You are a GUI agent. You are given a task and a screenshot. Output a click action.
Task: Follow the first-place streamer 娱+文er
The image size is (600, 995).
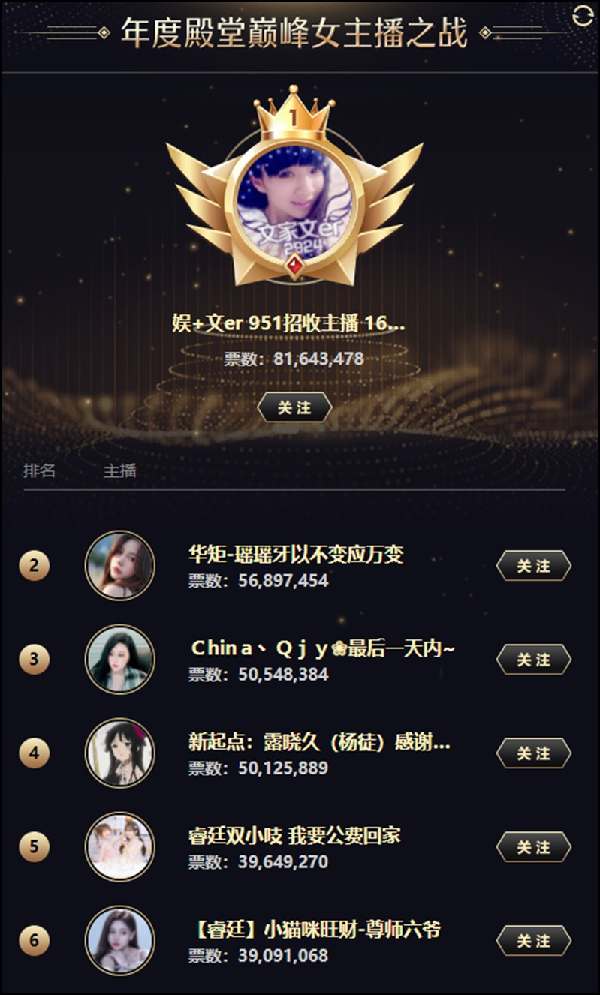(x=295, y=407)
